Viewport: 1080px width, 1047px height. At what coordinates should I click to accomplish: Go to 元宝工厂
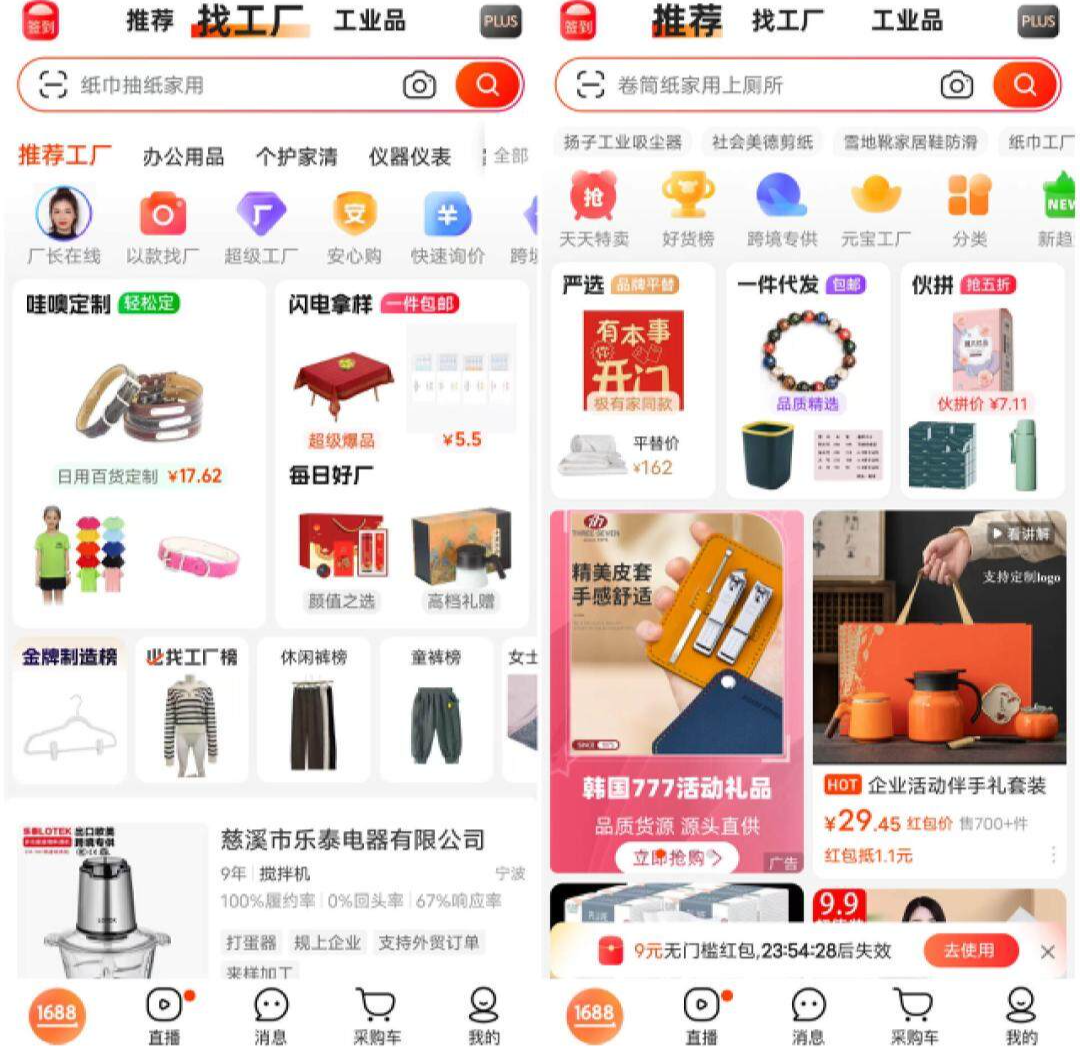point(876,209)
